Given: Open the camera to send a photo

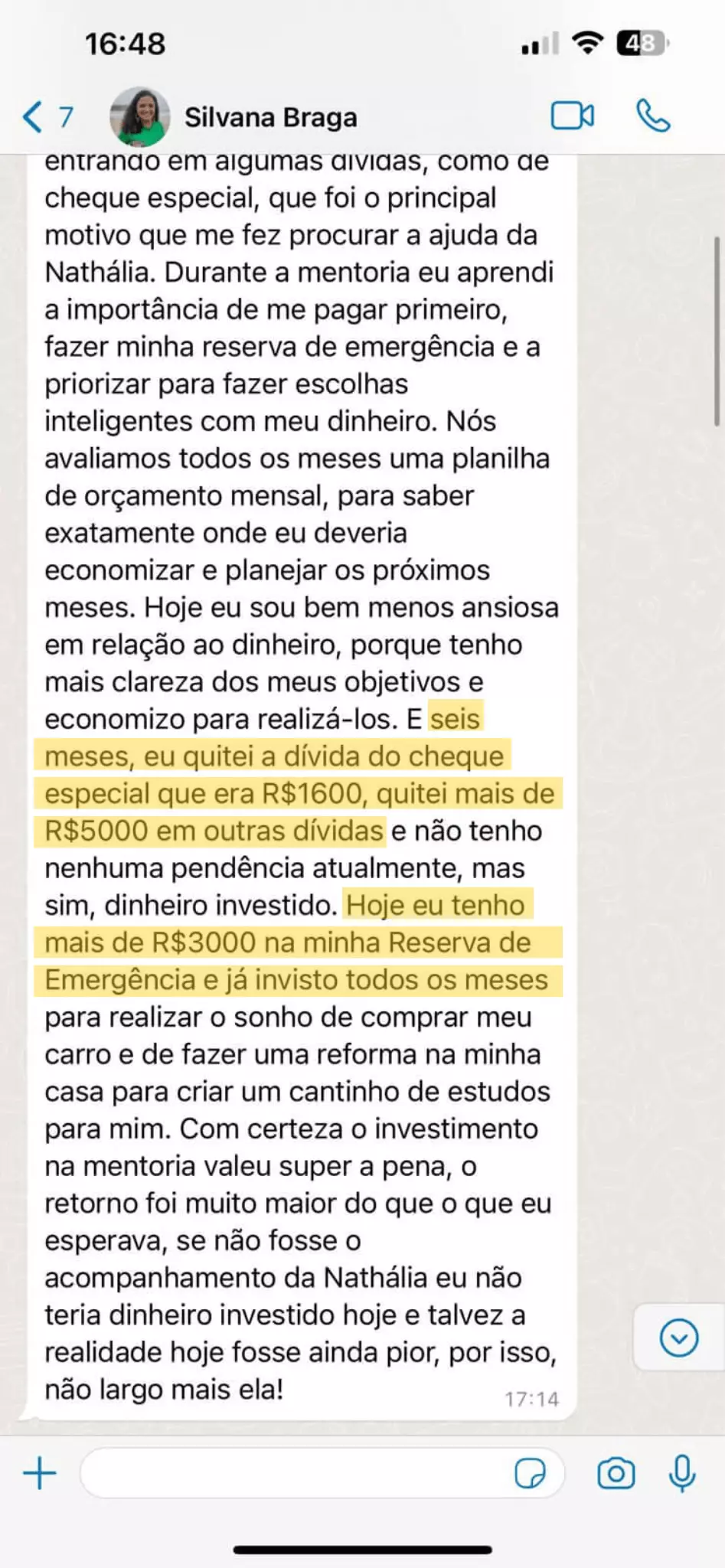Looking at the screenshot, I should click(616, 1473).
